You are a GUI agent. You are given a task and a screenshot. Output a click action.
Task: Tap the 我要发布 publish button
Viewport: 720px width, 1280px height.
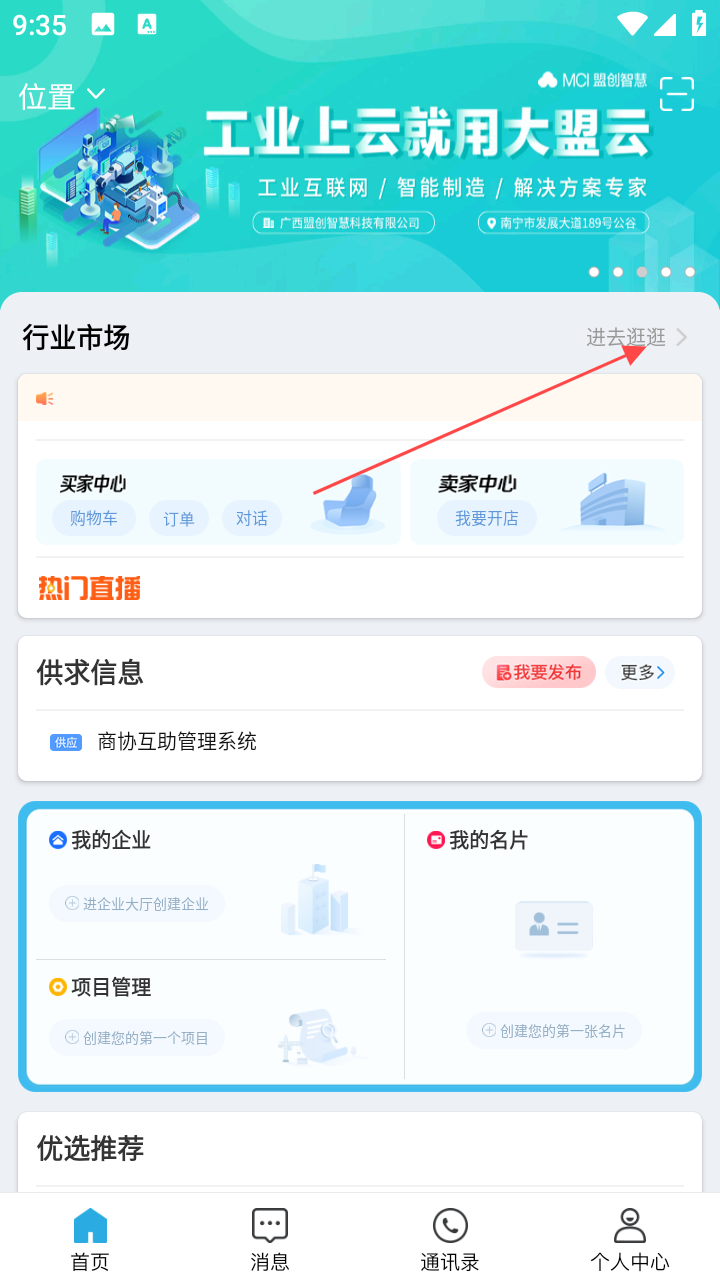pyautogui.click(x=539, y=673)
